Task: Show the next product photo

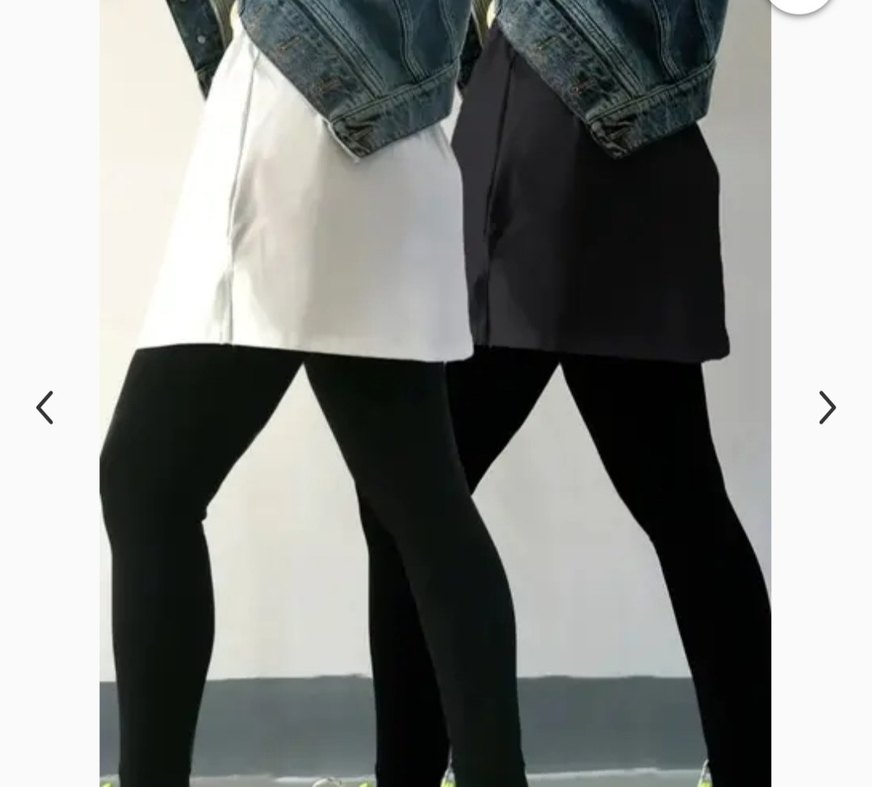Action: (826, 408)
